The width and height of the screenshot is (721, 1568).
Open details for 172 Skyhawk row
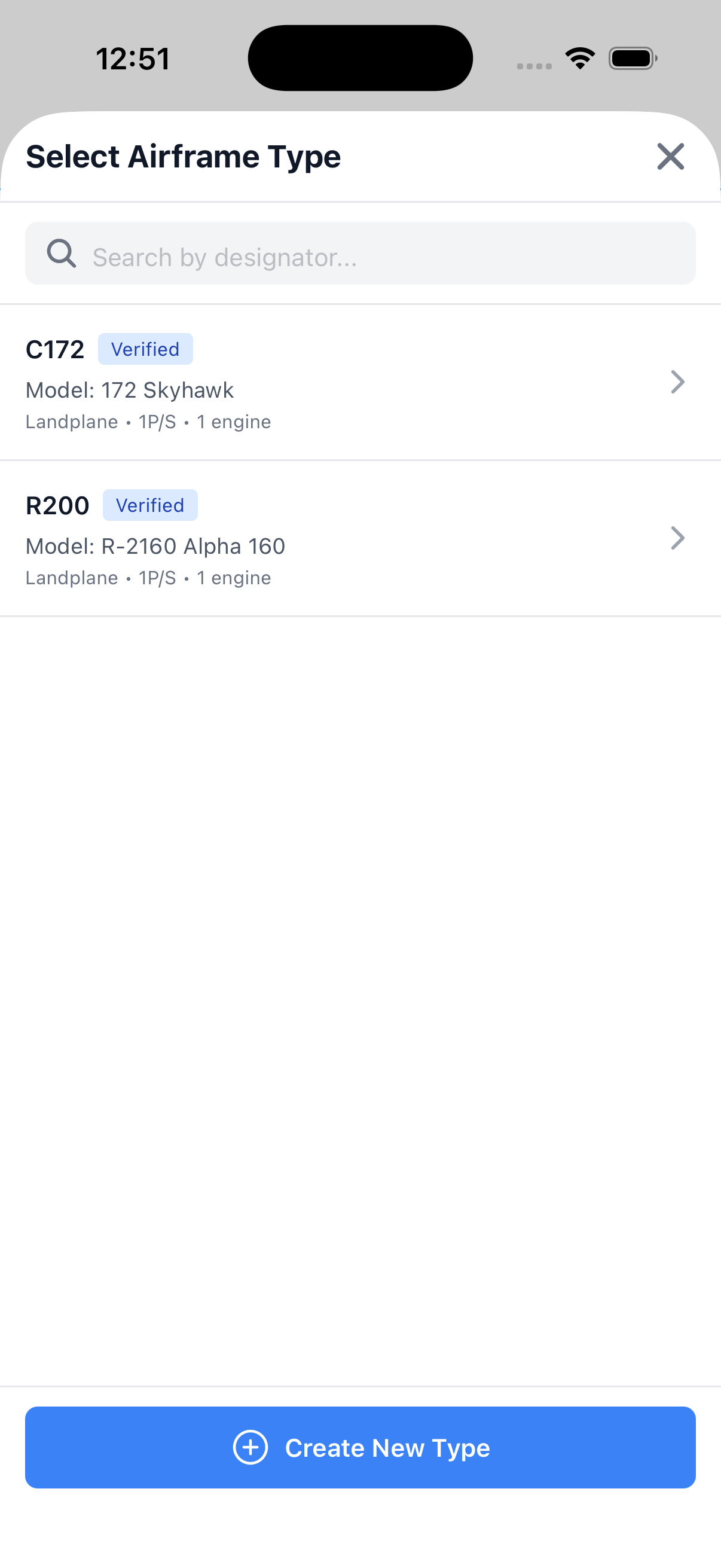130,389
